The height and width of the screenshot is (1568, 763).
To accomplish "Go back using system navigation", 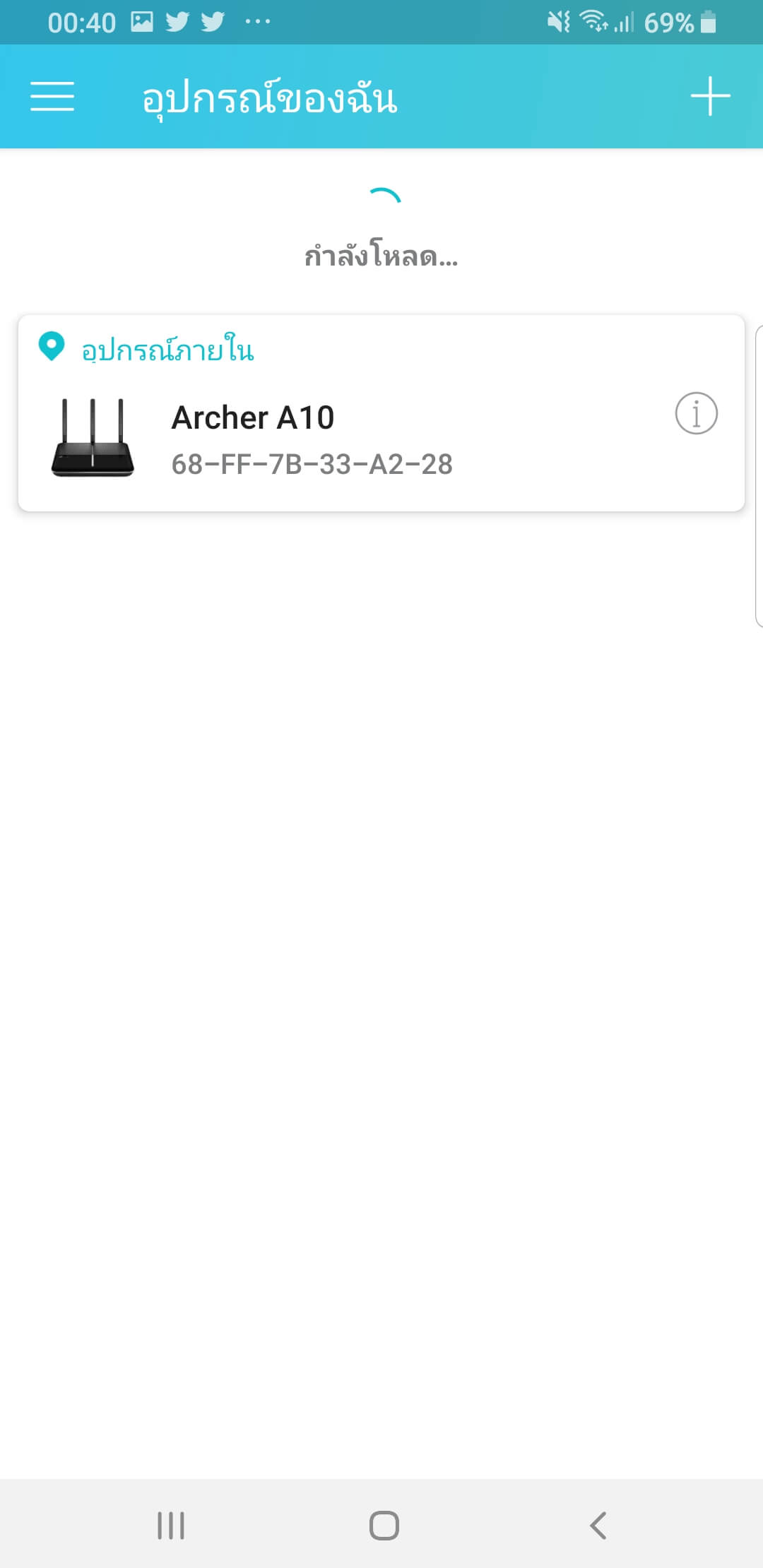I will [598, 1525].
